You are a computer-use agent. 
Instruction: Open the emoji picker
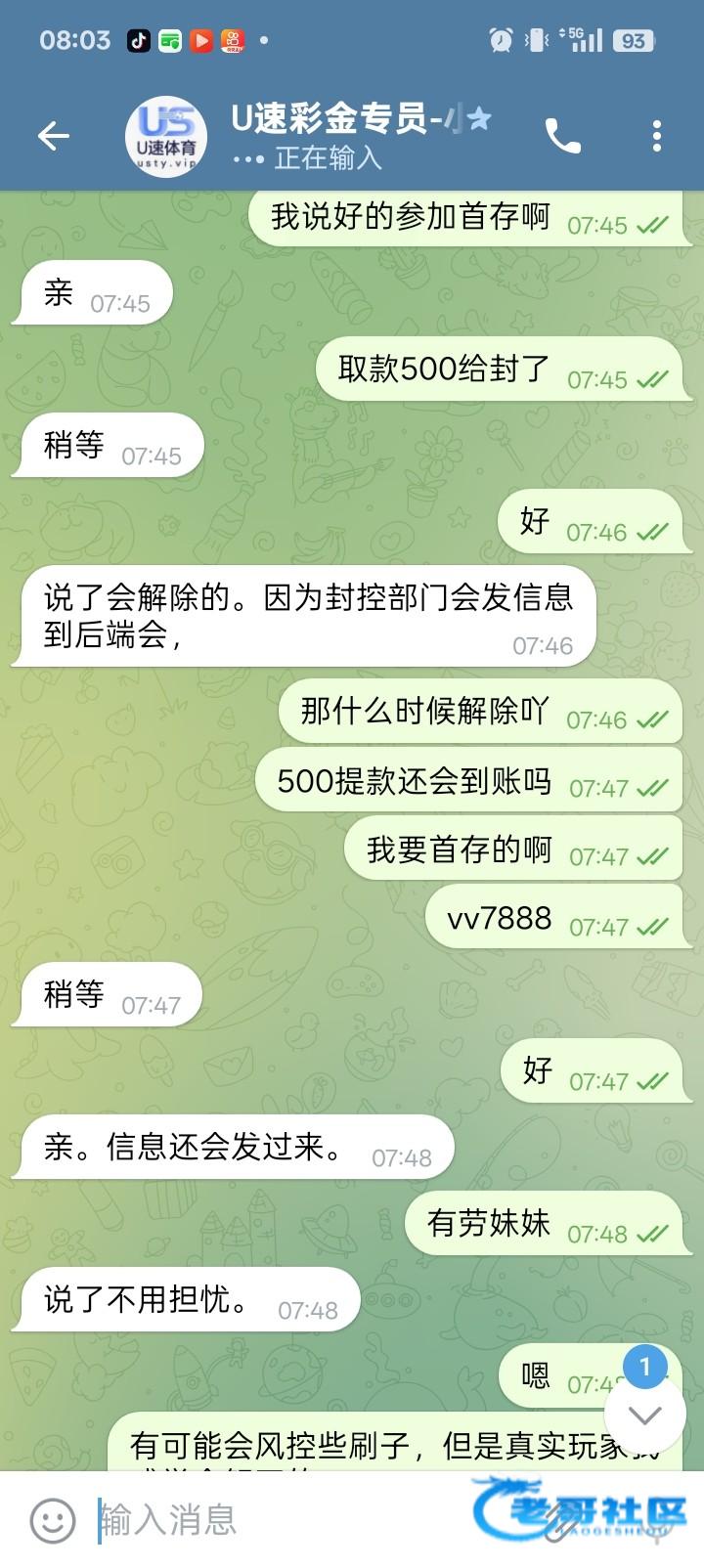tap(53, 1520)
